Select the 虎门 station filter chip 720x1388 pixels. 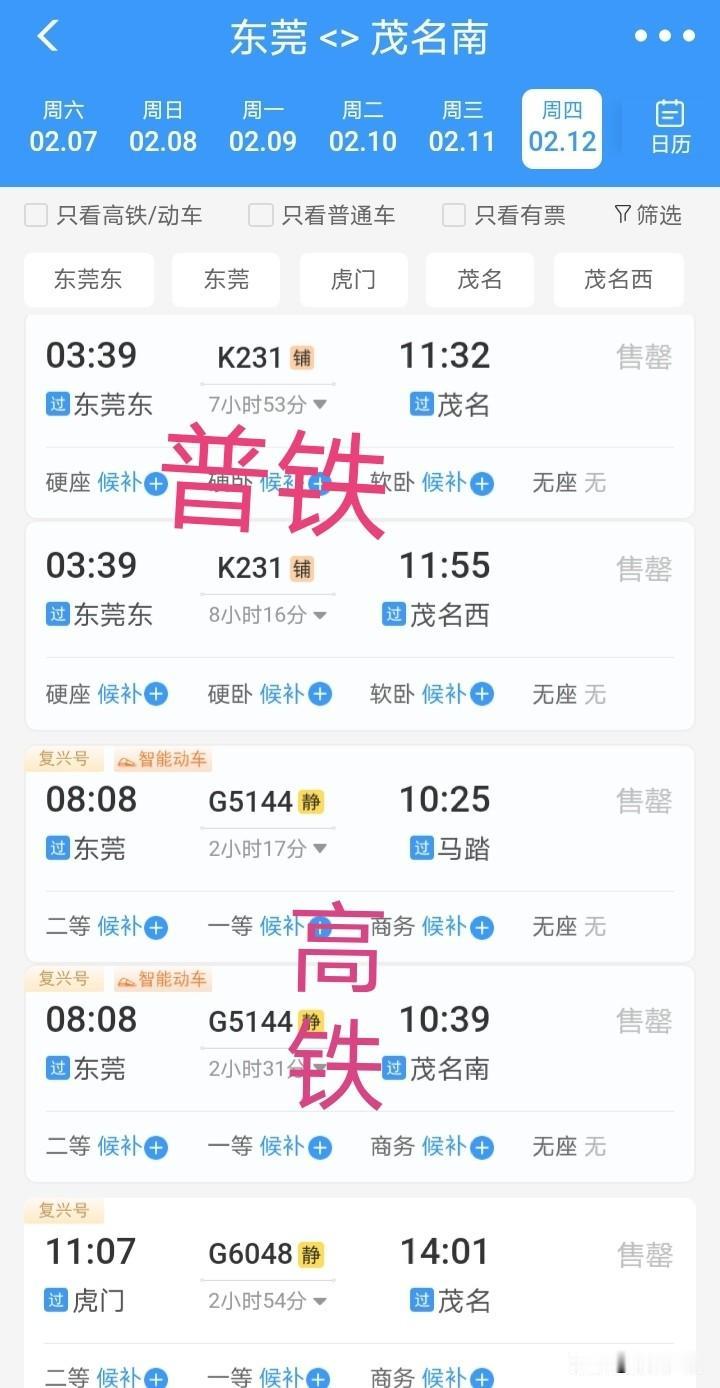pos(352,280)
